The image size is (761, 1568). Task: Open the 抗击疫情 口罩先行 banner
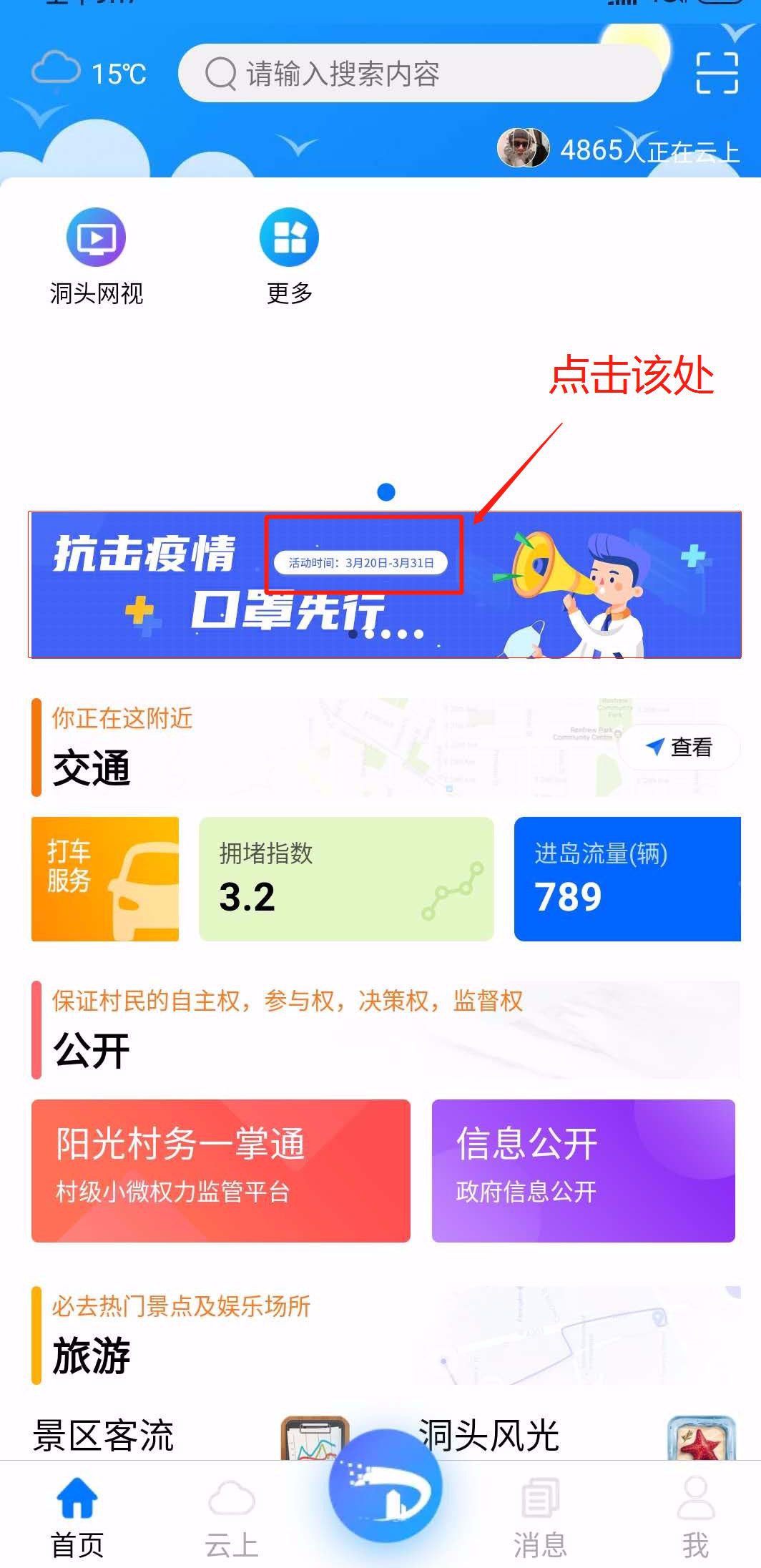[385, 584]
